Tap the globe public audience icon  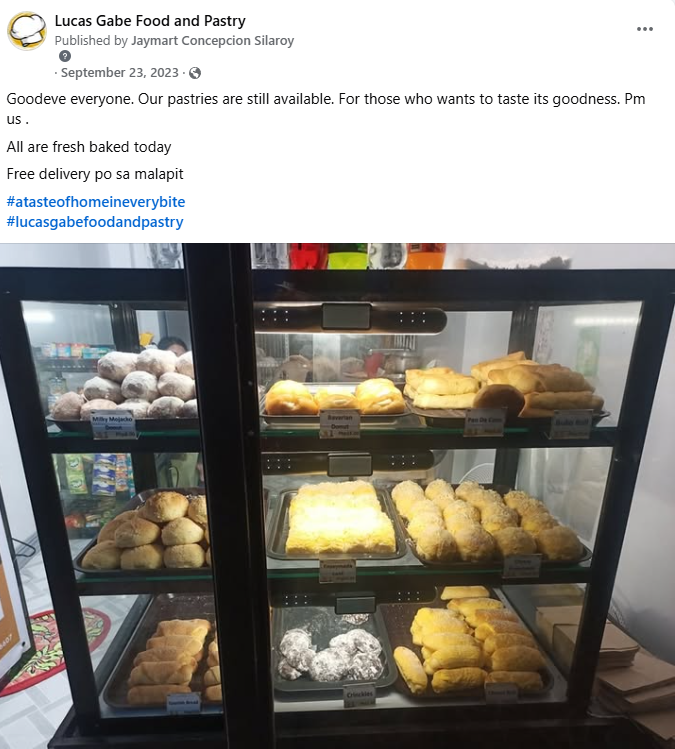(x=195, y=73)
